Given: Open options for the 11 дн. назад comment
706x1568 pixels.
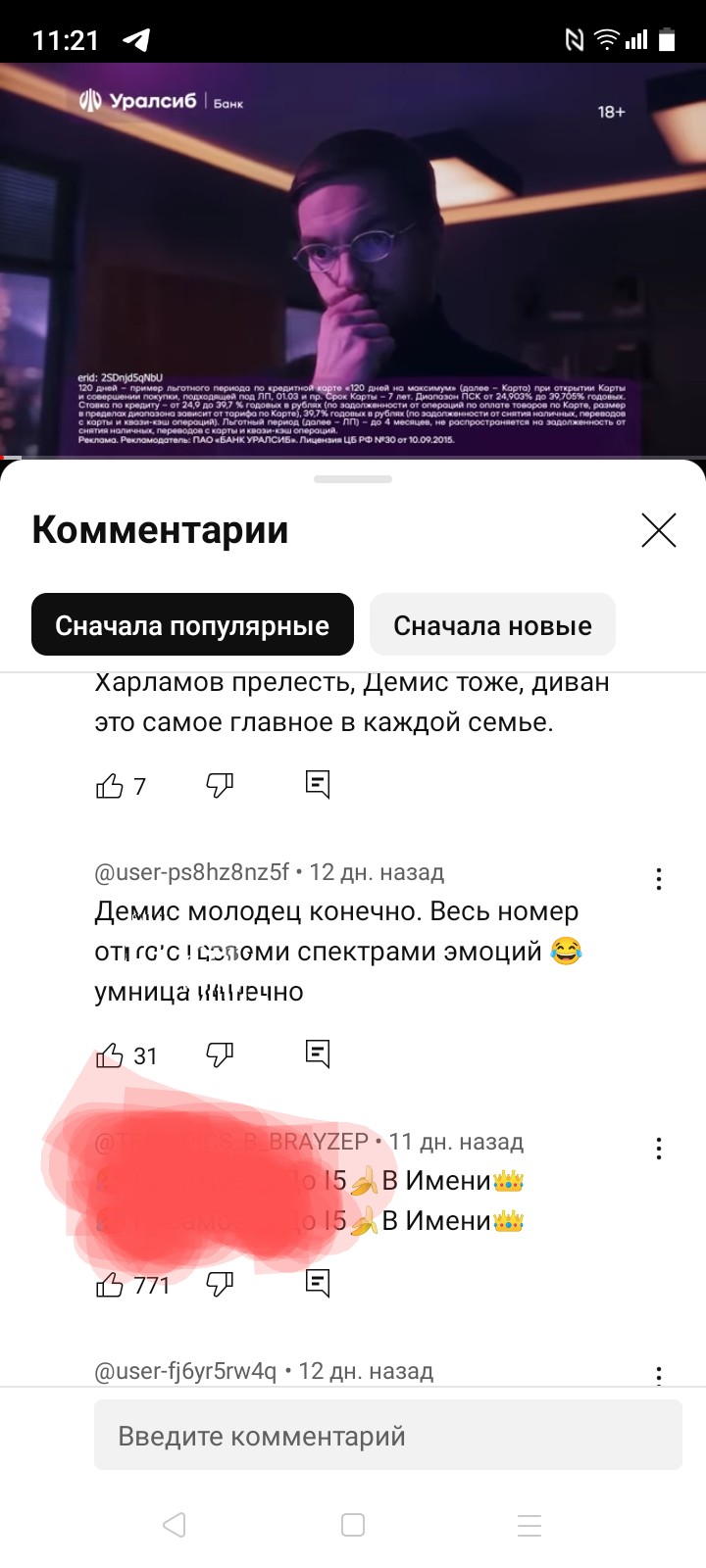Looking at the screenshot, I should (659, 1148).
